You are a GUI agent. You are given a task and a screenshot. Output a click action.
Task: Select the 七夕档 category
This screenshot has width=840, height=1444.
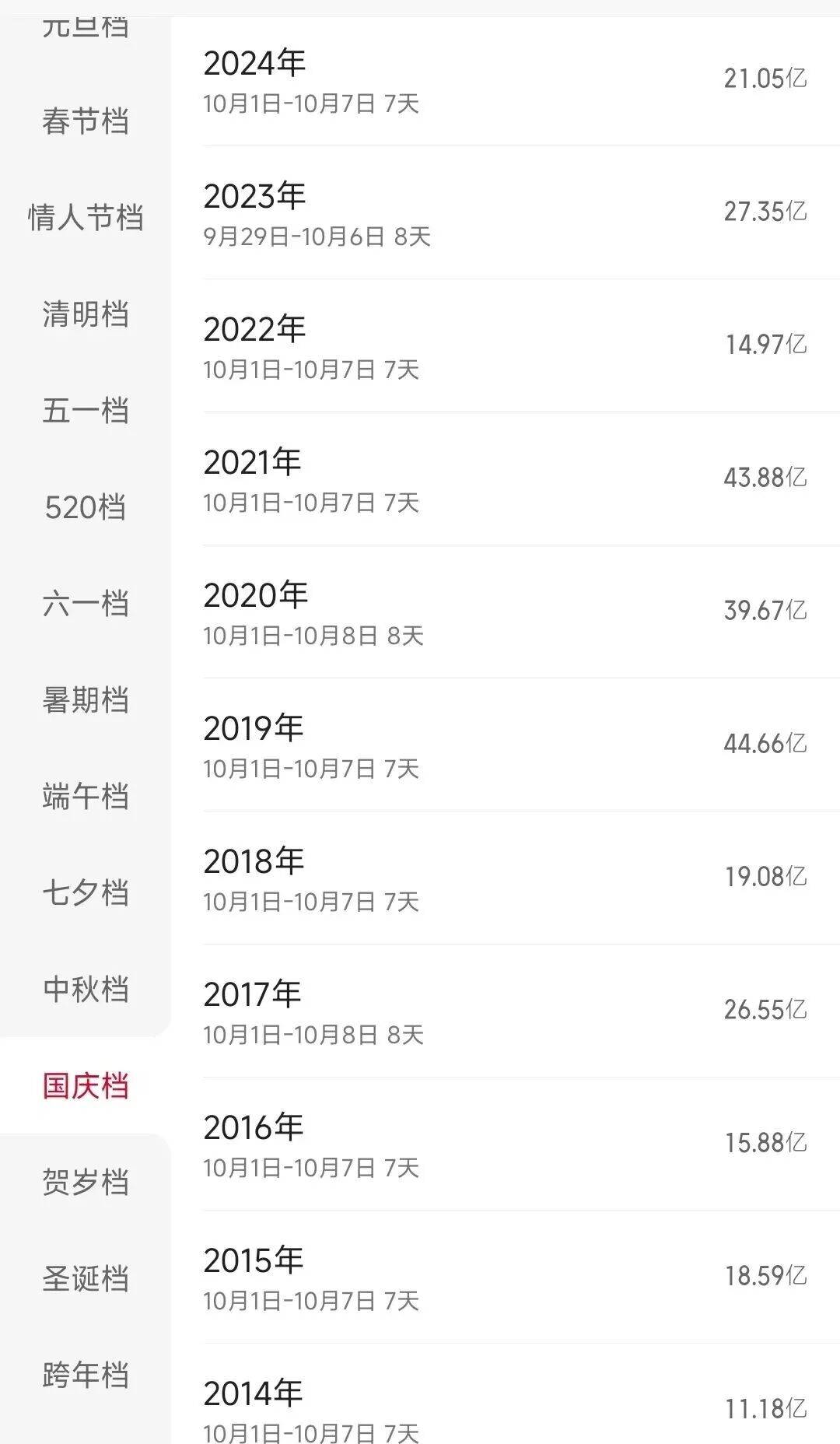[x=85, y=893]
